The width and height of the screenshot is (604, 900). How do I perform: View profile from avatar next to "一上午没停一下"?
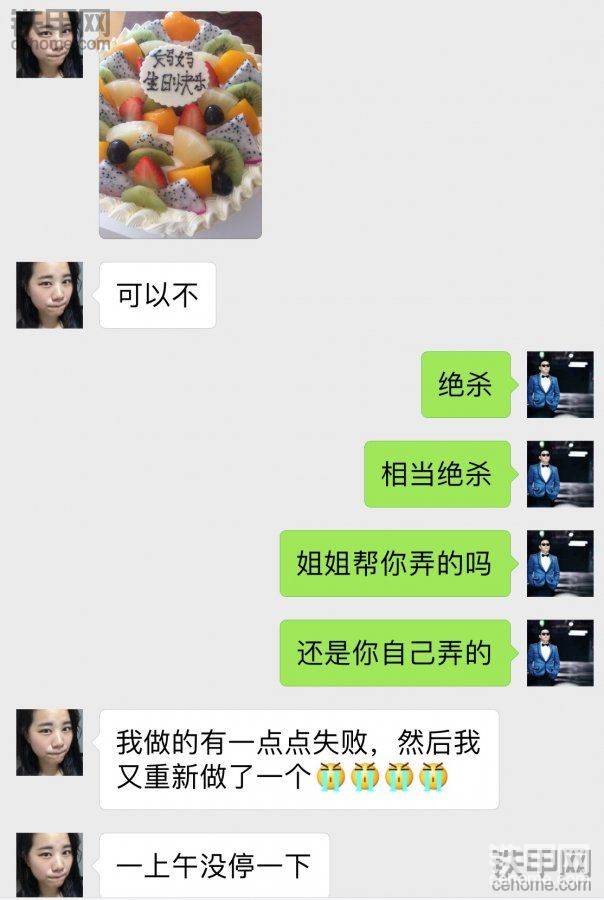[x=49, y=864]
